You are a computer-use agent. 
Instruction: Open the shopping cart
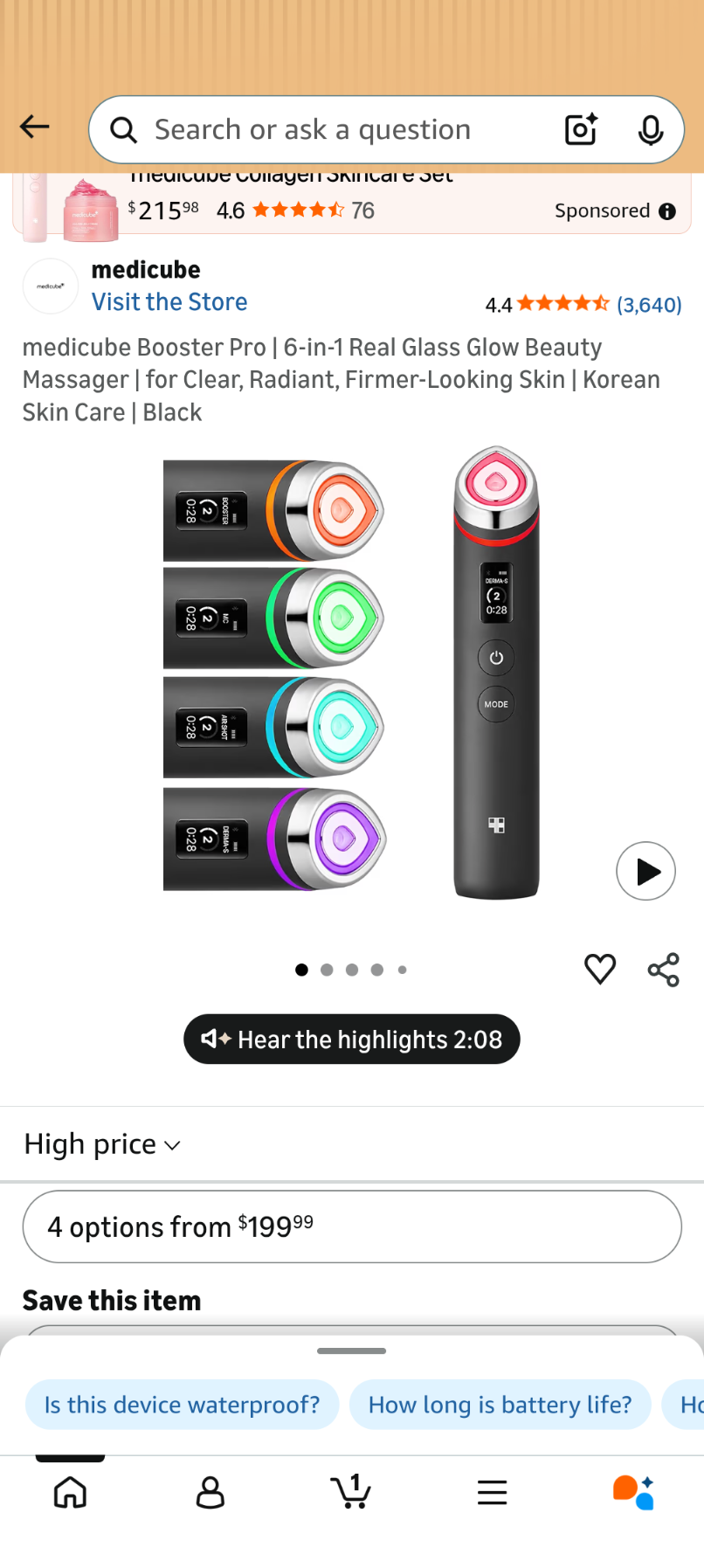(x=351, y=1492)
